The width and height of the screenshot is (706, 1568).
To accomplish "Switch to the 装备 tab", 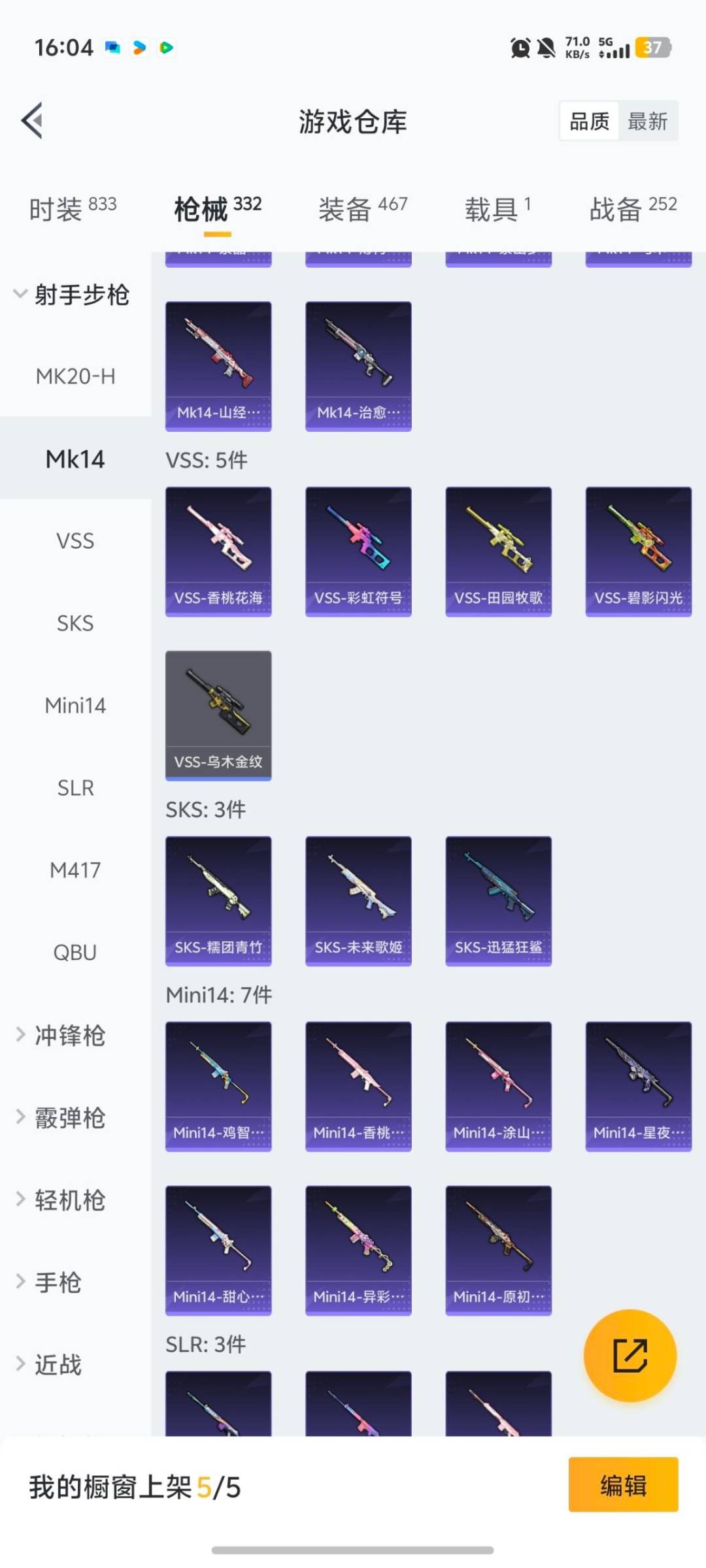I will click(x=363, y=209).
